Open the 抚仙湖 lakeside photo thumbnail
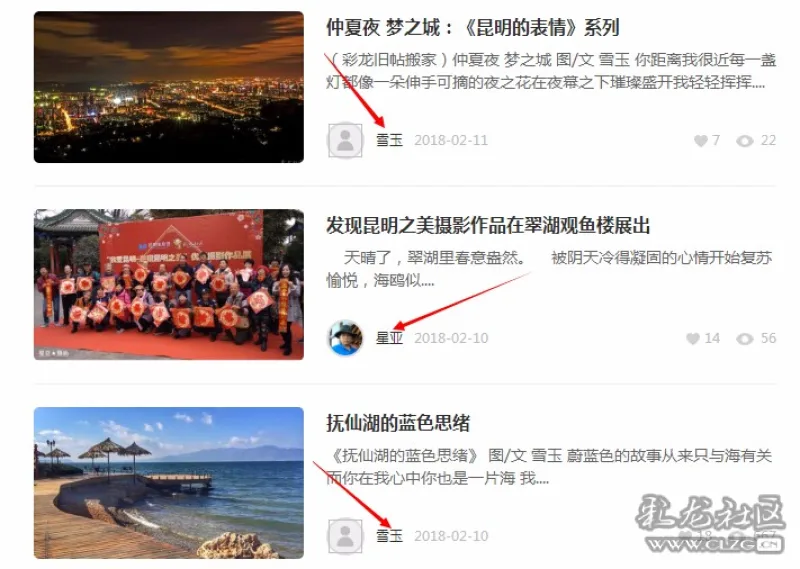Viewport: 800px width, 569px height. coord(168,482)
